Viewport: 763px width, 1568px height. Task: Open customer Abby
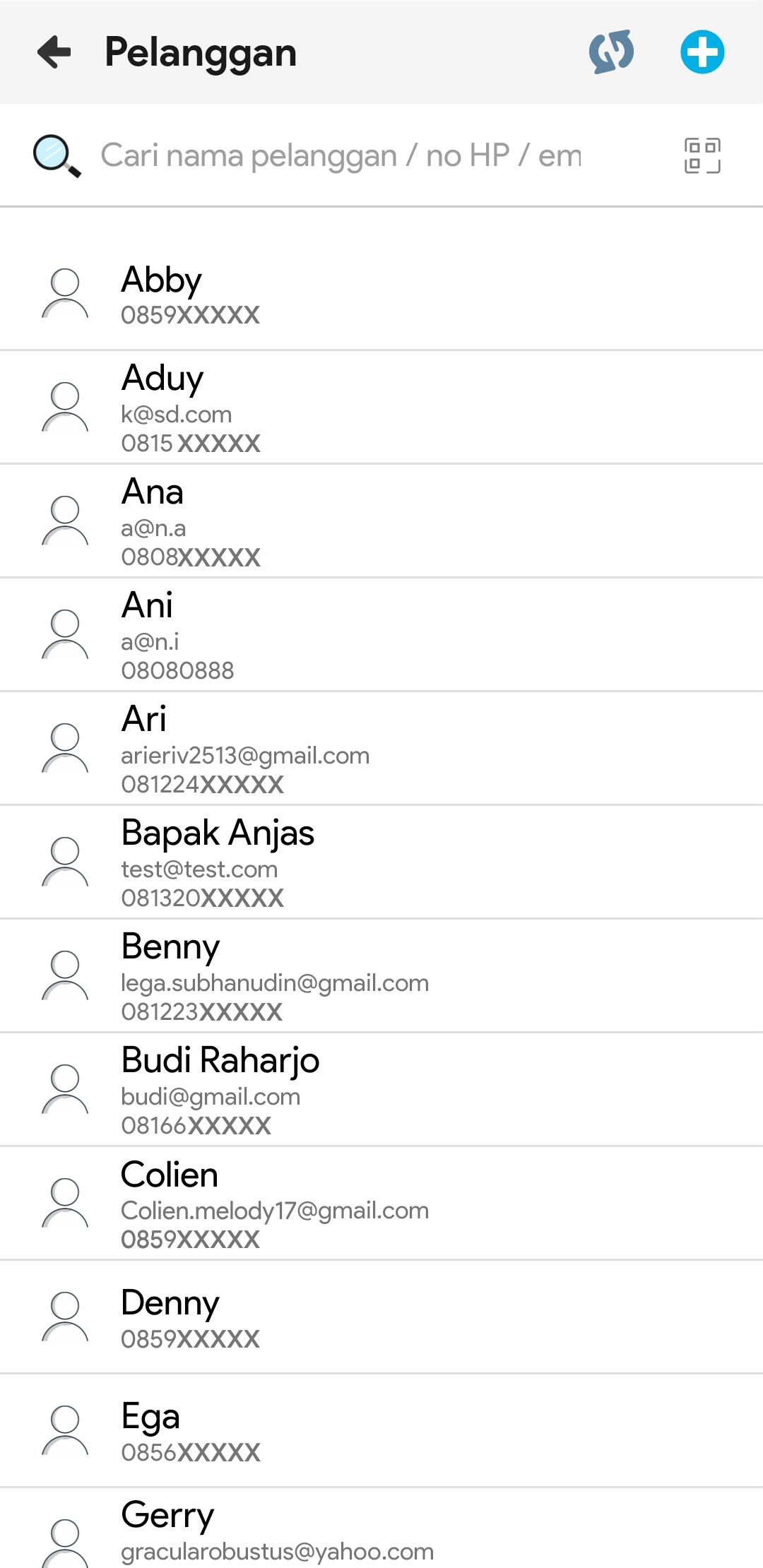[x=381, y=295]
